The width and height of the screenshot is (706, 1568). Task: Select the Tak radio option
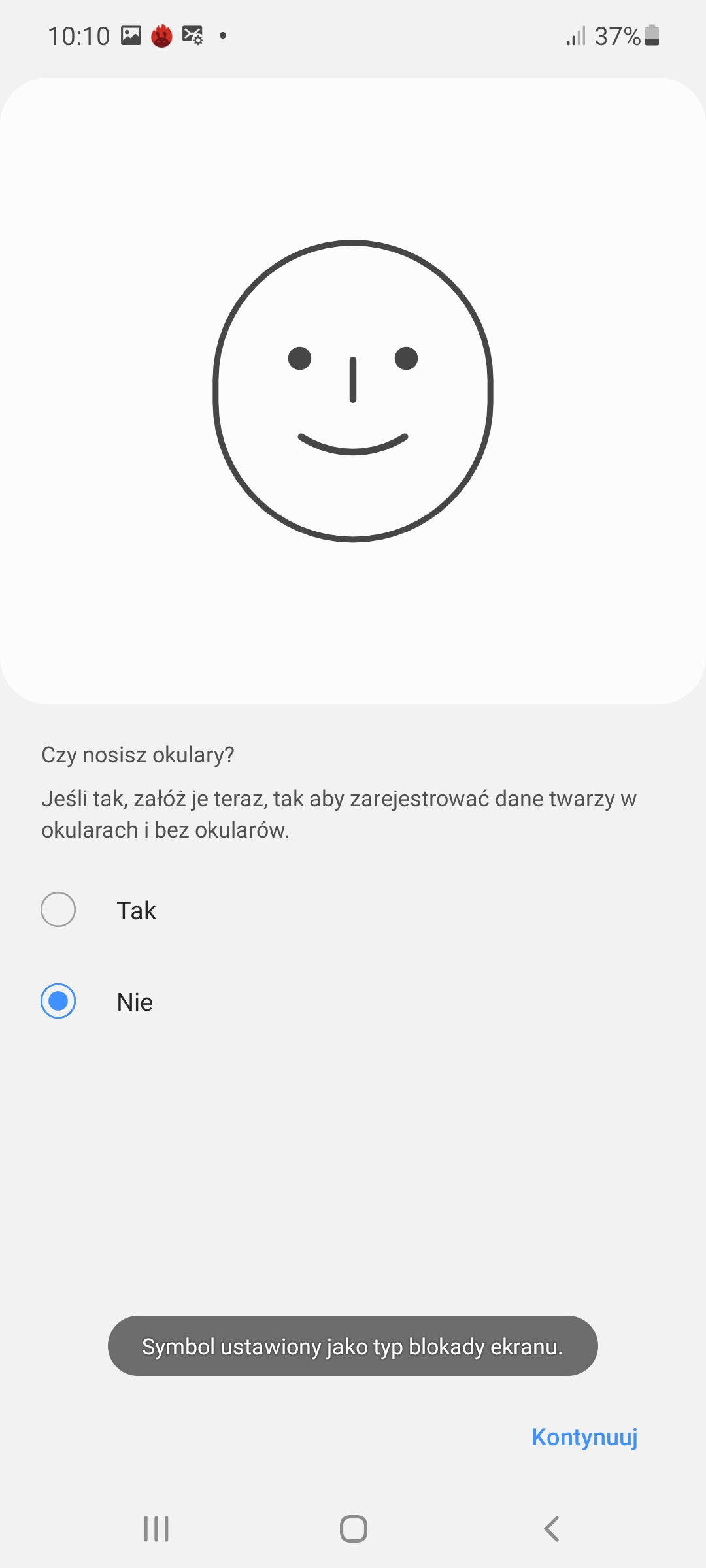point(58,909)
